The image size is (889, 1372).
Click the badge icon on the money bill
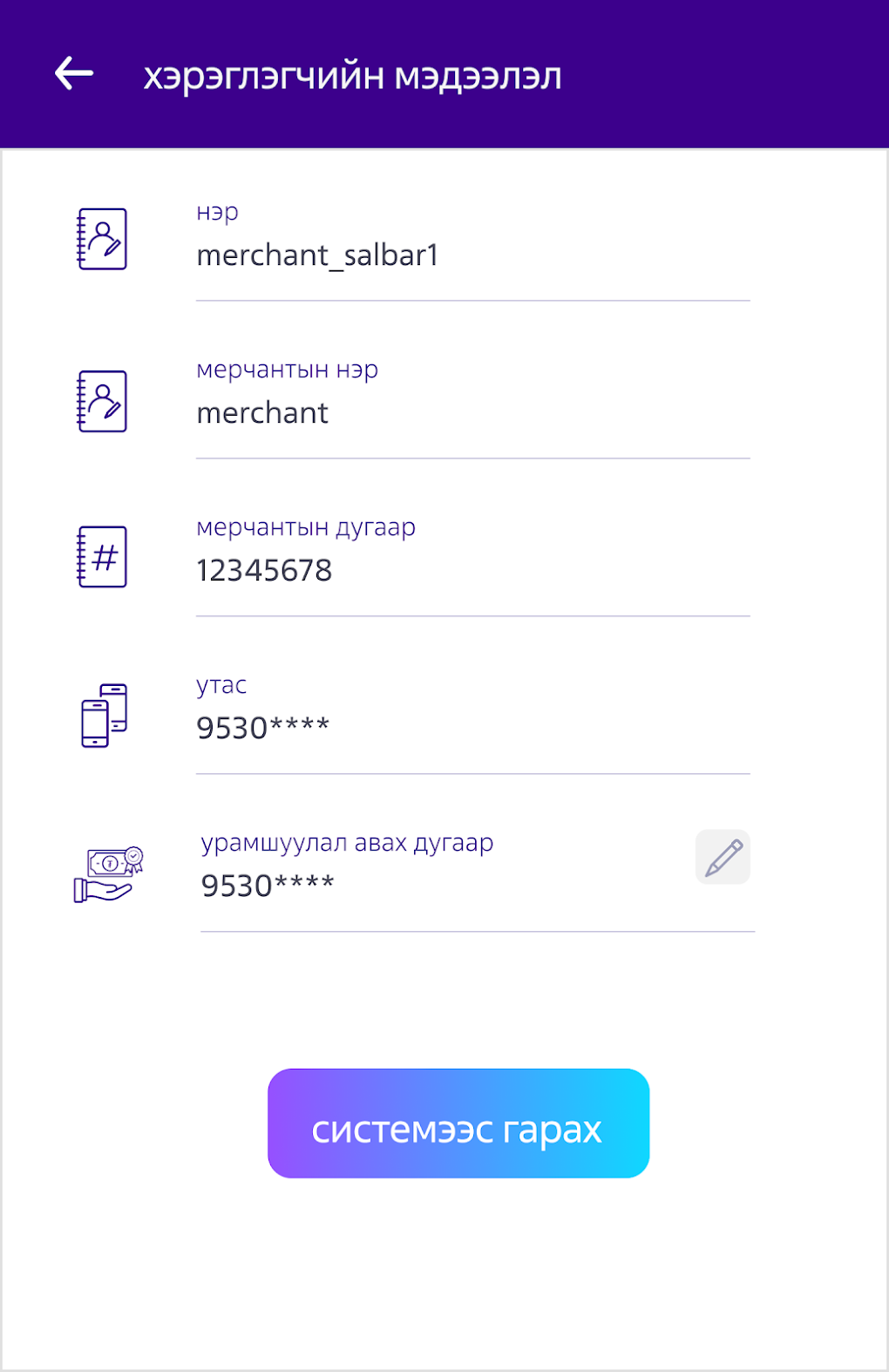[133, 855]
